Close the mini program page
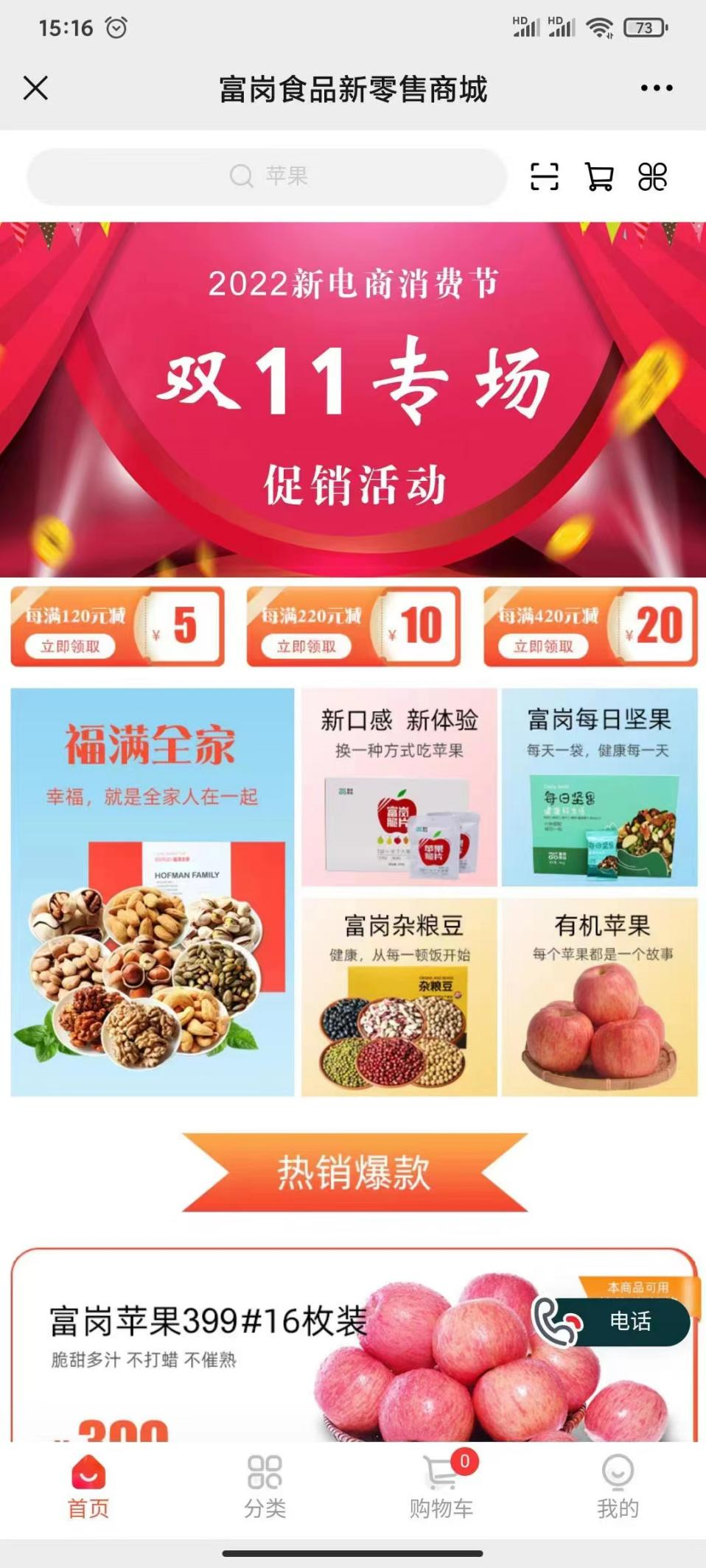The width and height of the screenshot is (706, 1568). coord(35,88)
